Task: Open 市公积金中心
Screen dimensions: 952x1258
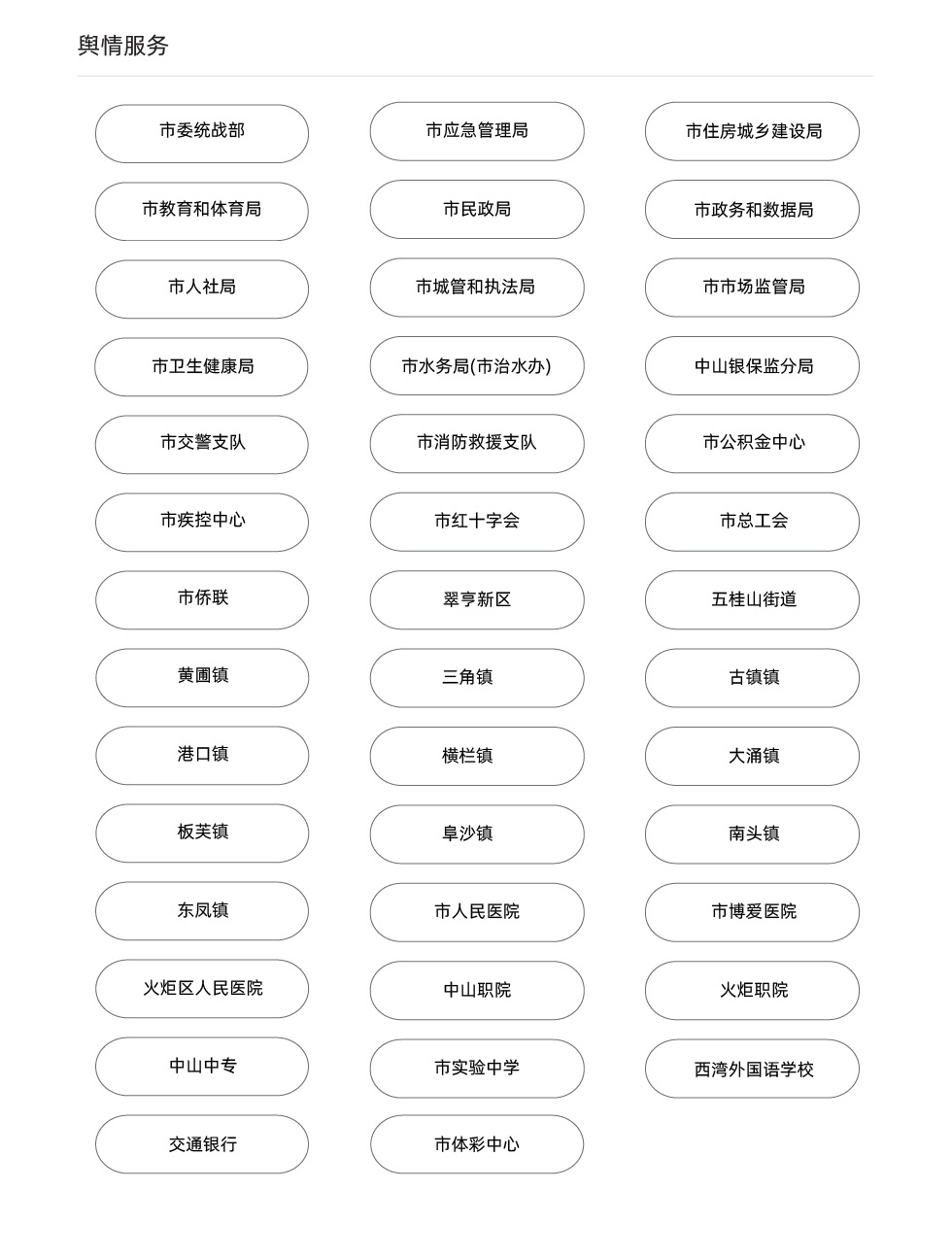Action: click(x=752, y=444)
